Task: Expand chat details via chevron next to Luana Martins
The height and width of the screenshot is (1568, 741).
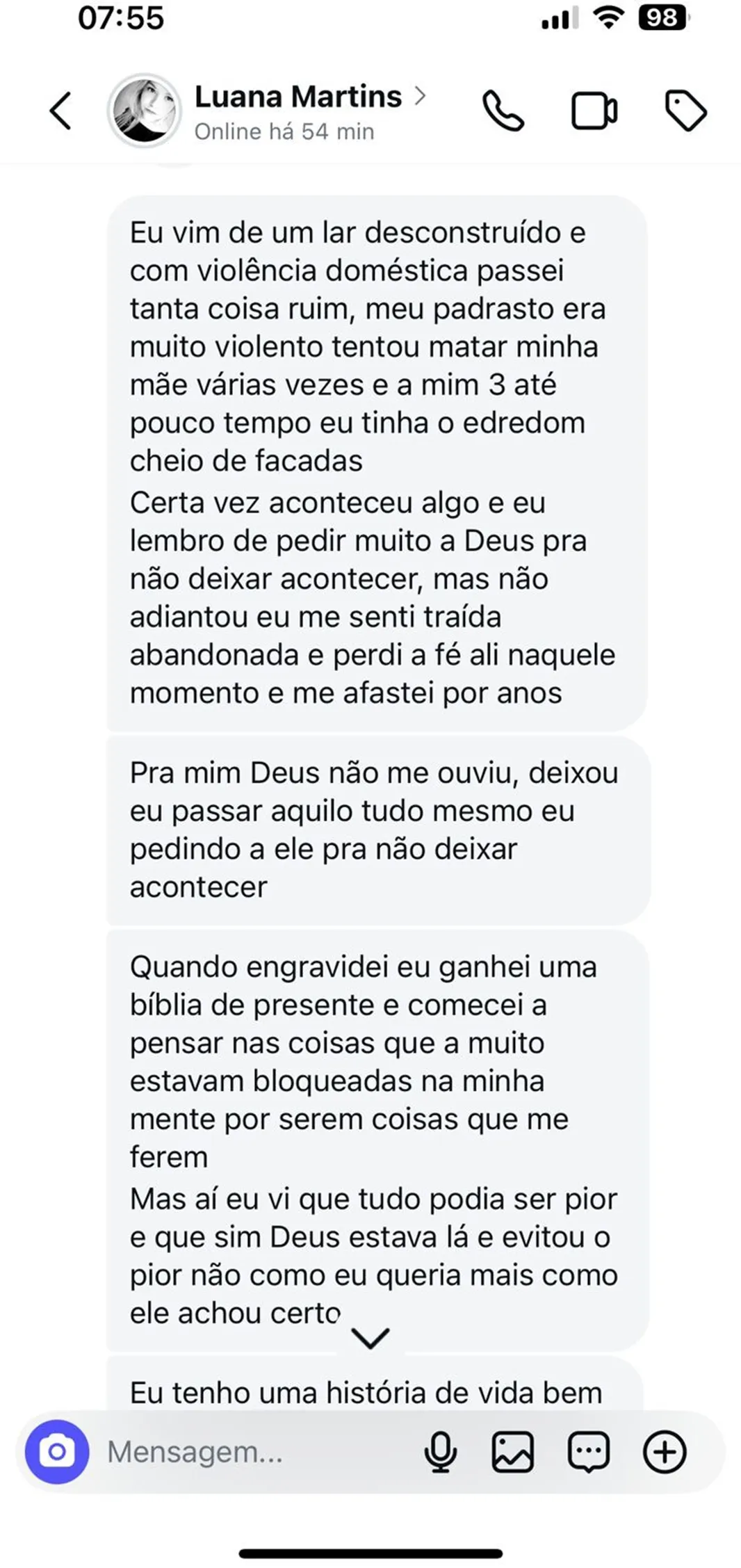Action: pos(422,97)
